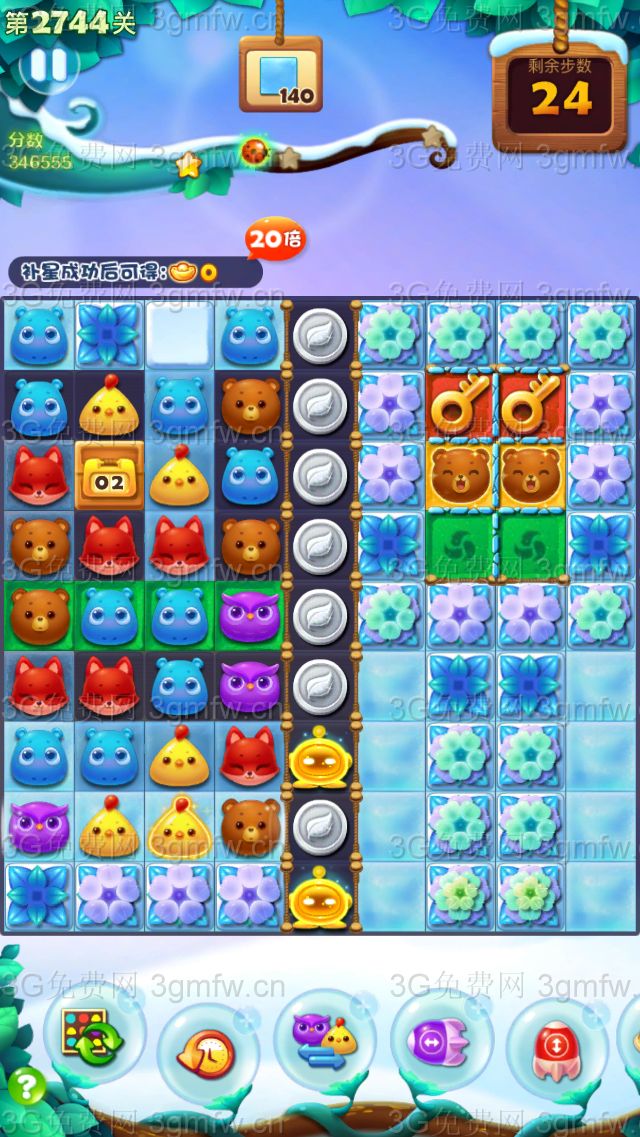This screenshot has width=640, height=1137.
Task: Pause the game
Action: (x=47, y=65)
